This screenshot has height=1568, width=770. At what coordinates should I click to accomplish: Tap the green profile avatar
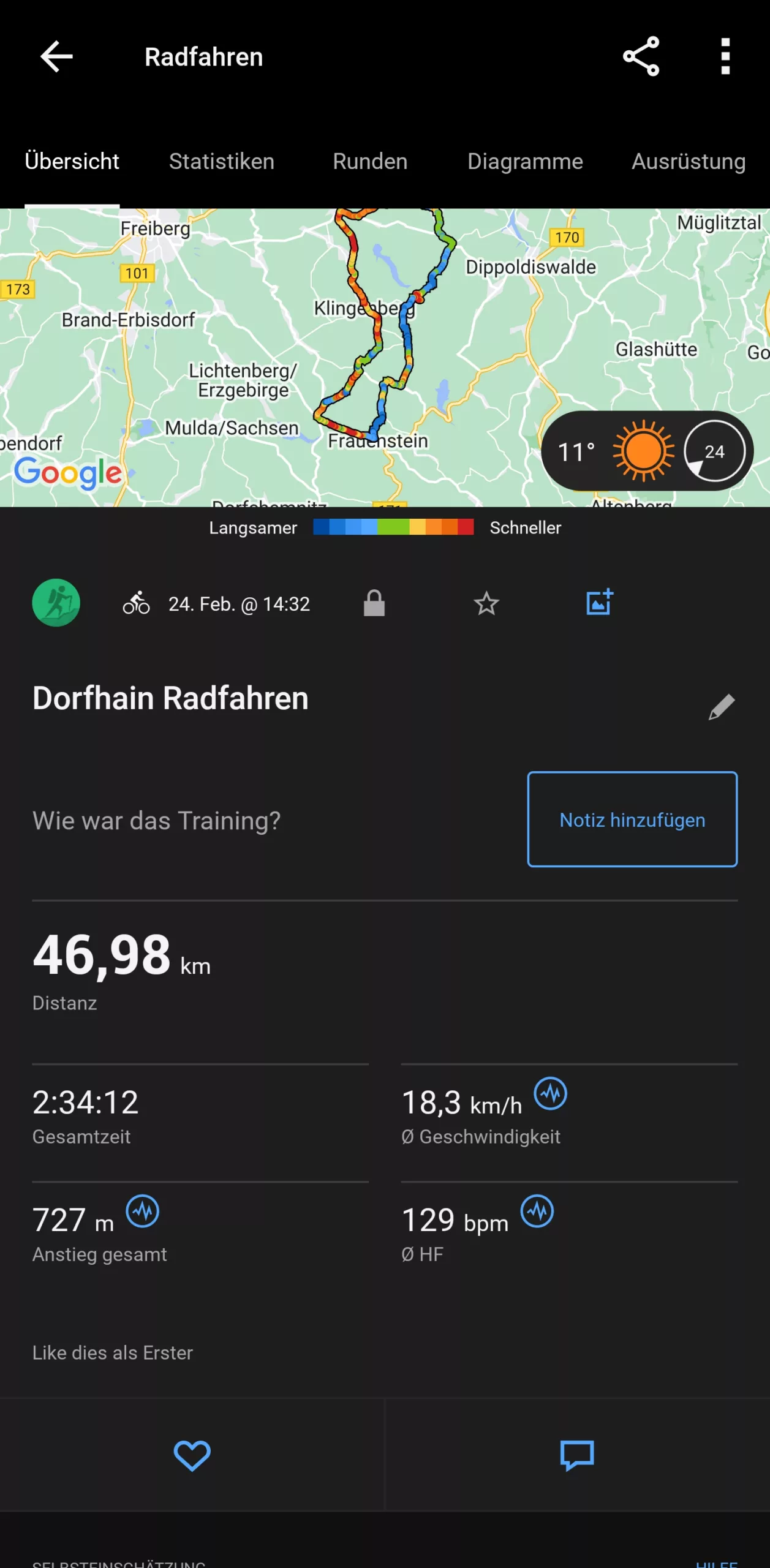point(56,603)
